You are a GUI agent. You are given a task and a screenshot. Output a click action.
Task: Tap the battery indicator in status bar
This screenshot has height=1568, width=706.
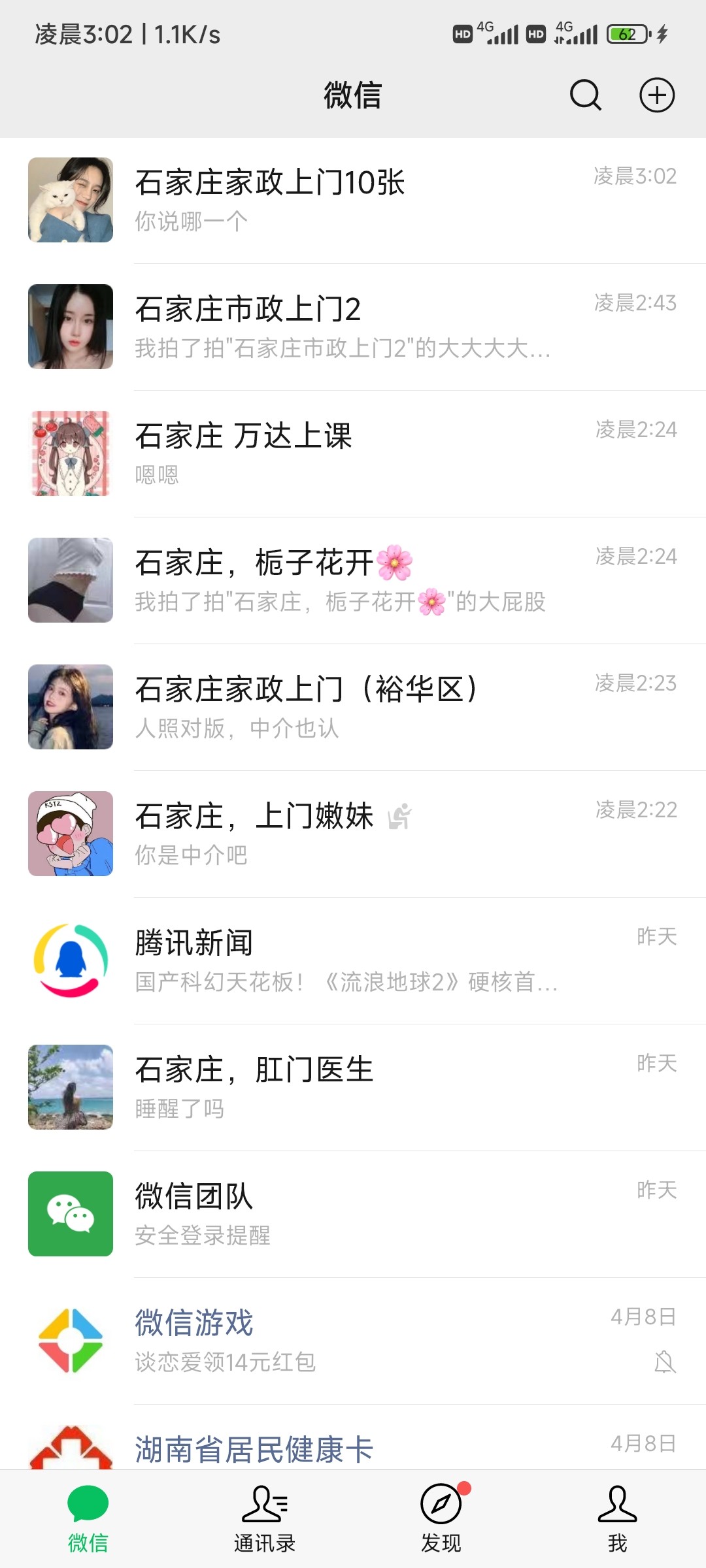point(625,34)
